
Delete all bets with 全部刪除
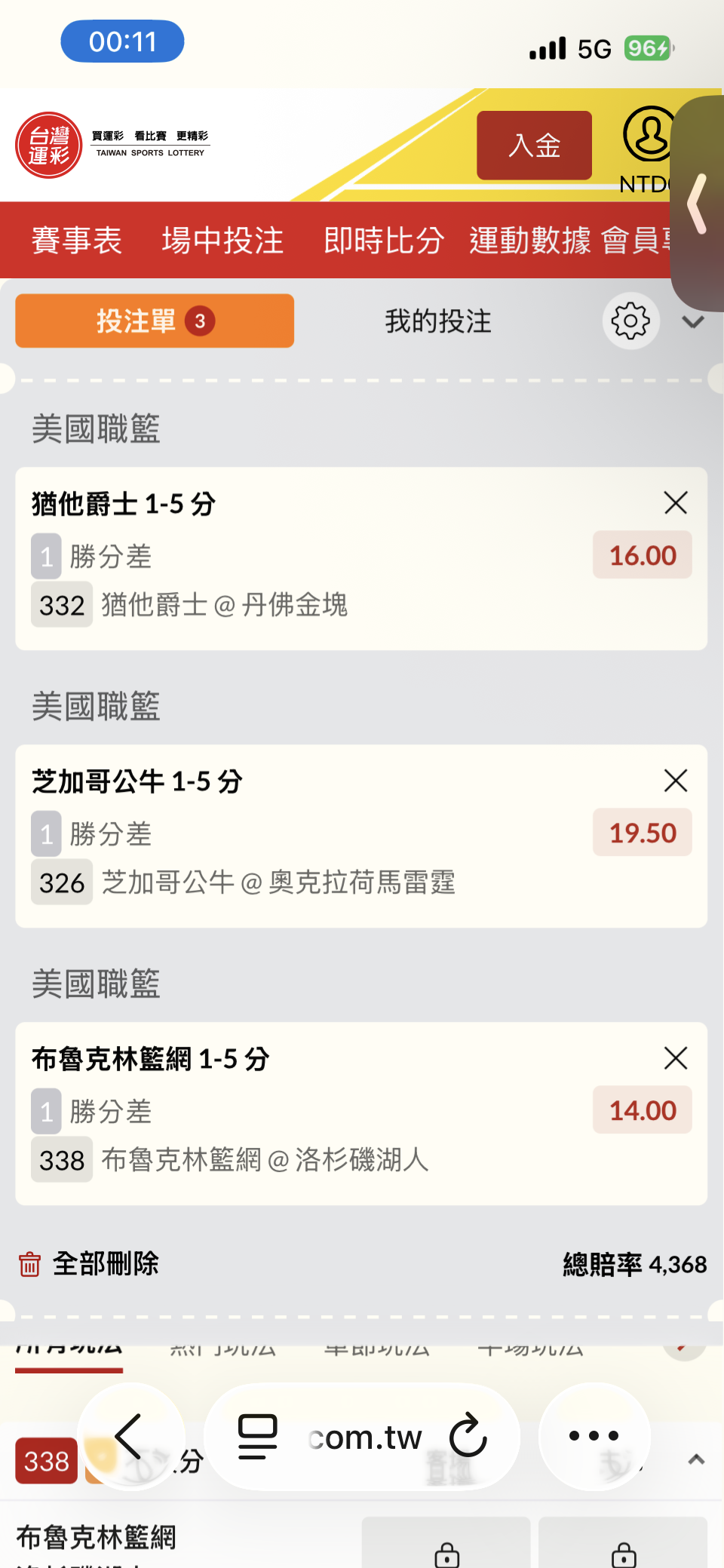pos(89,1263)
